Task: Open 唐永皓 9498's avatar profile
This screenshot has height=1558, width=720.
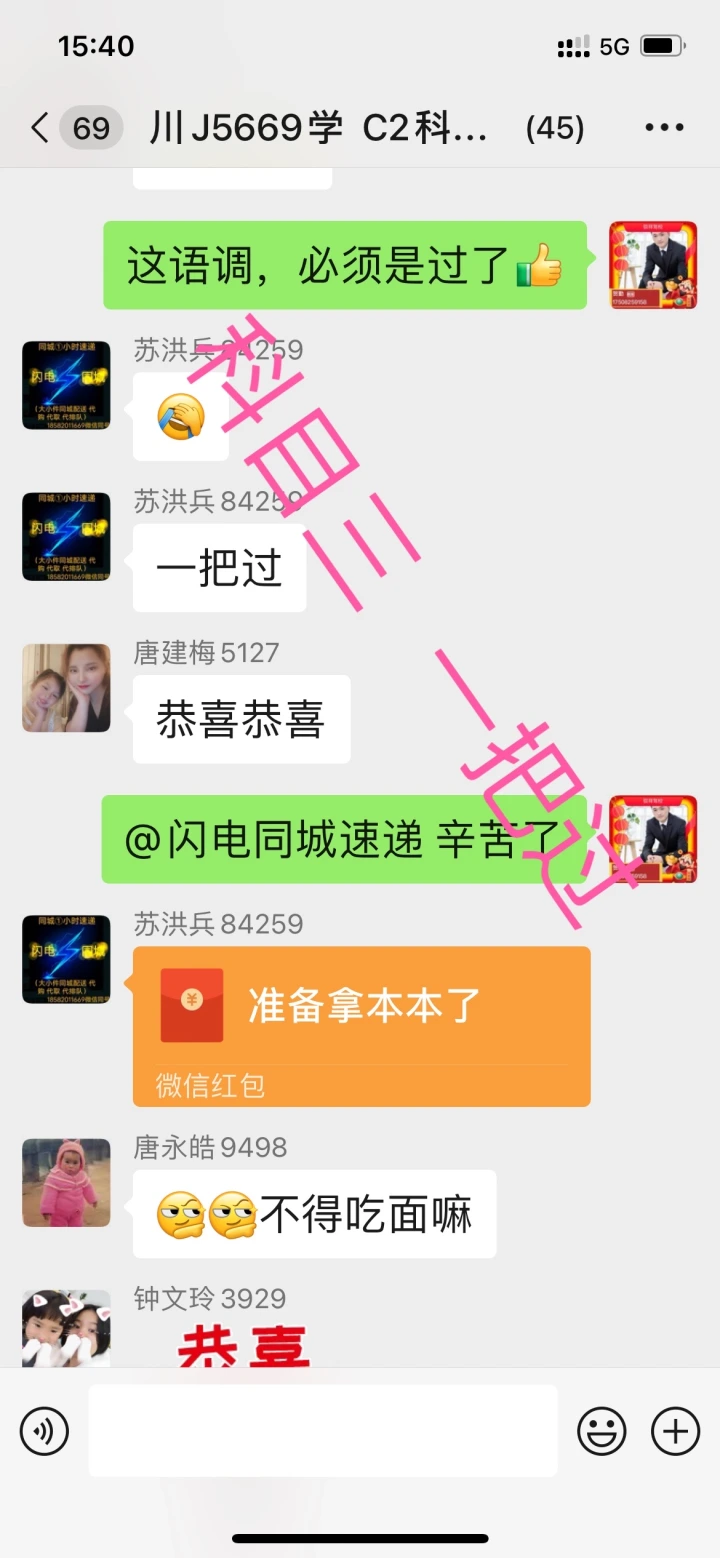Action: pos(67,1183)
